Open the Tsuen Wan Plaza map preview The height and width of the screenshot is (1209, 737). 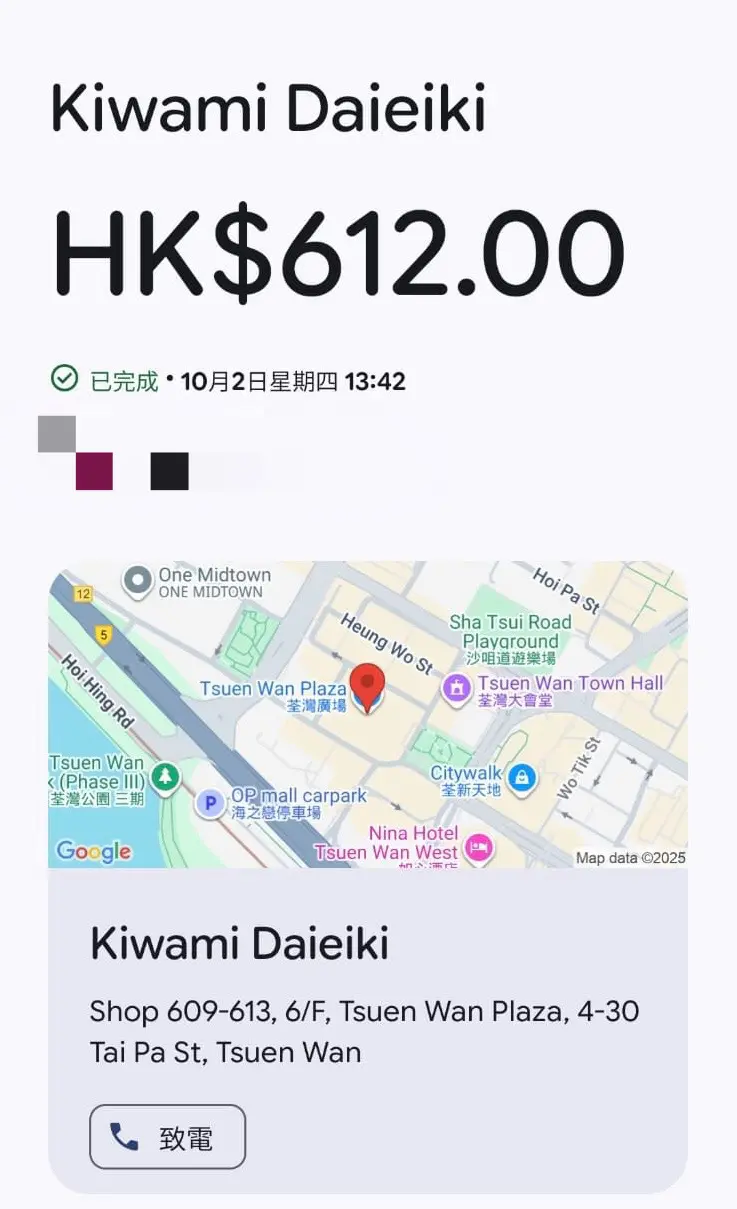click(368, 714)
